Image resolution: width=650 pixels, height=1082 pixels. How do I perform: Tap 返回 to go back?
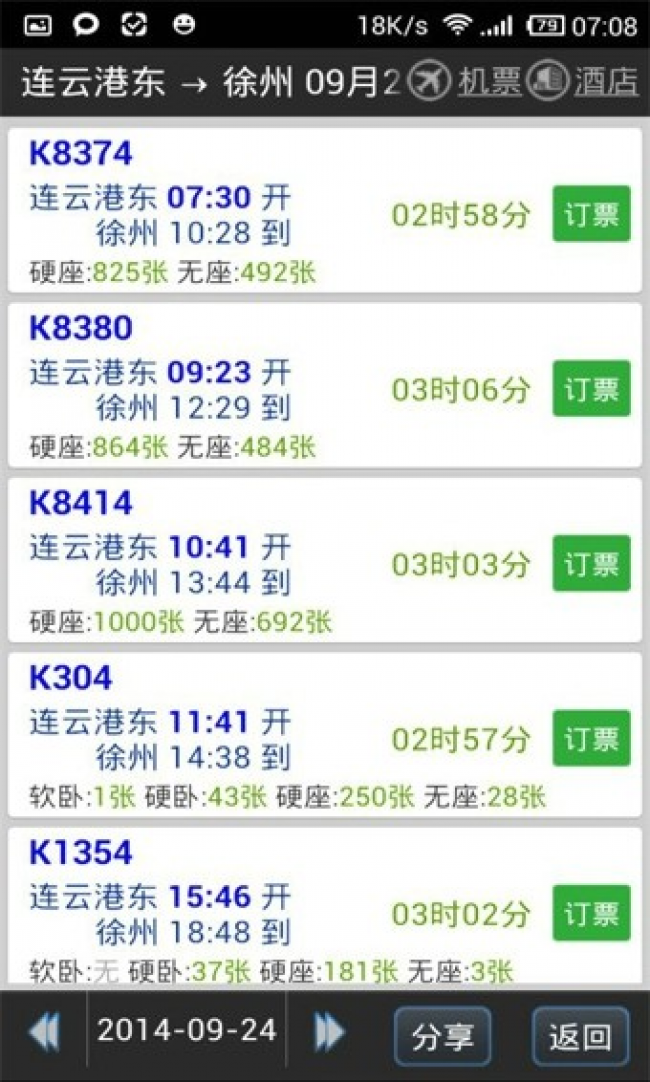[580, 1036]
